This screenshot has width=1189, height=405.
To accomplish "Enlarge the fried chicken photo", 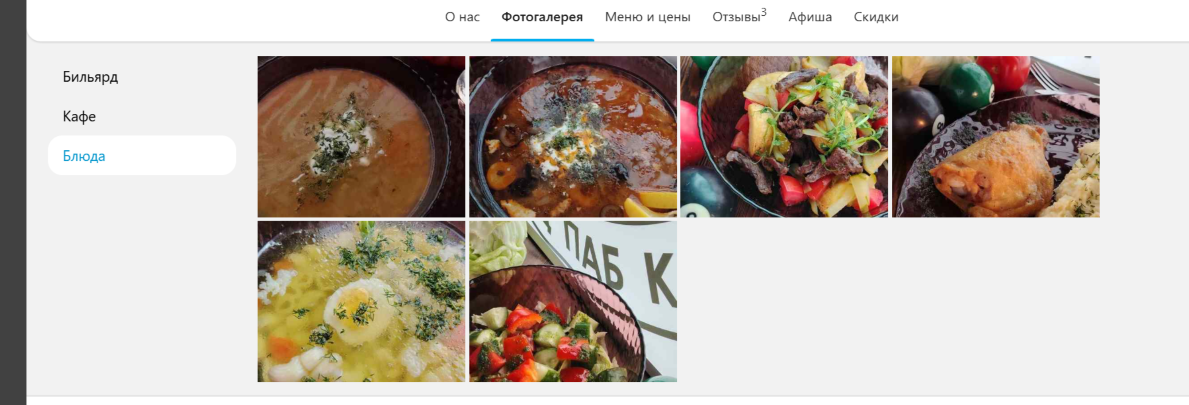I will coord(995,137).
